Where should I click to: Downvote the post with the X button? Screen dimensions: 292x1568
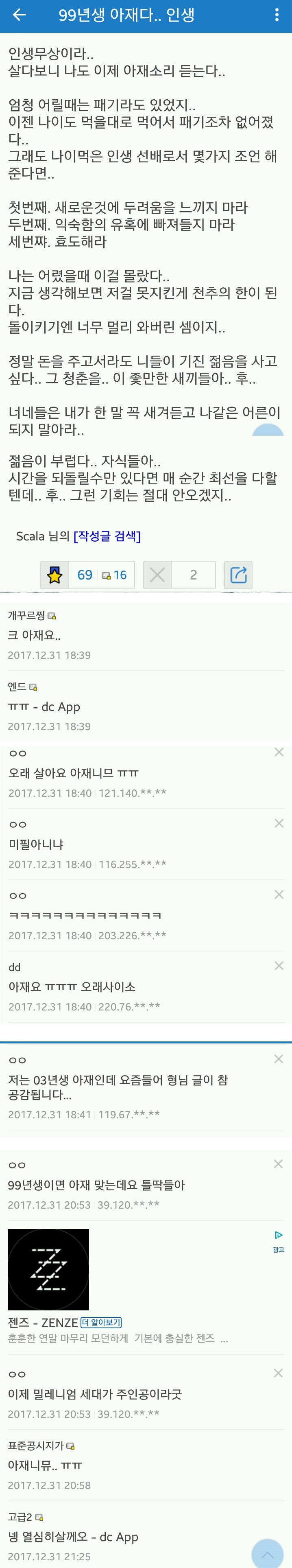tap(157, 575)
